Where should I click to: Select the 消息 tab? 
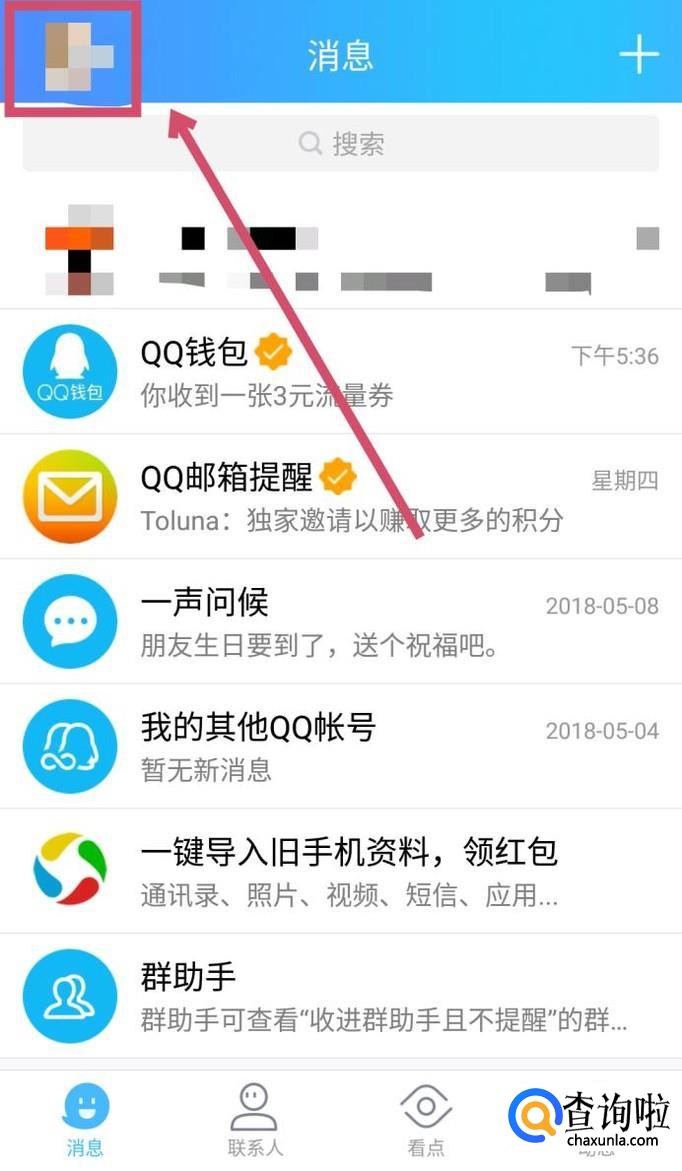85,1119
